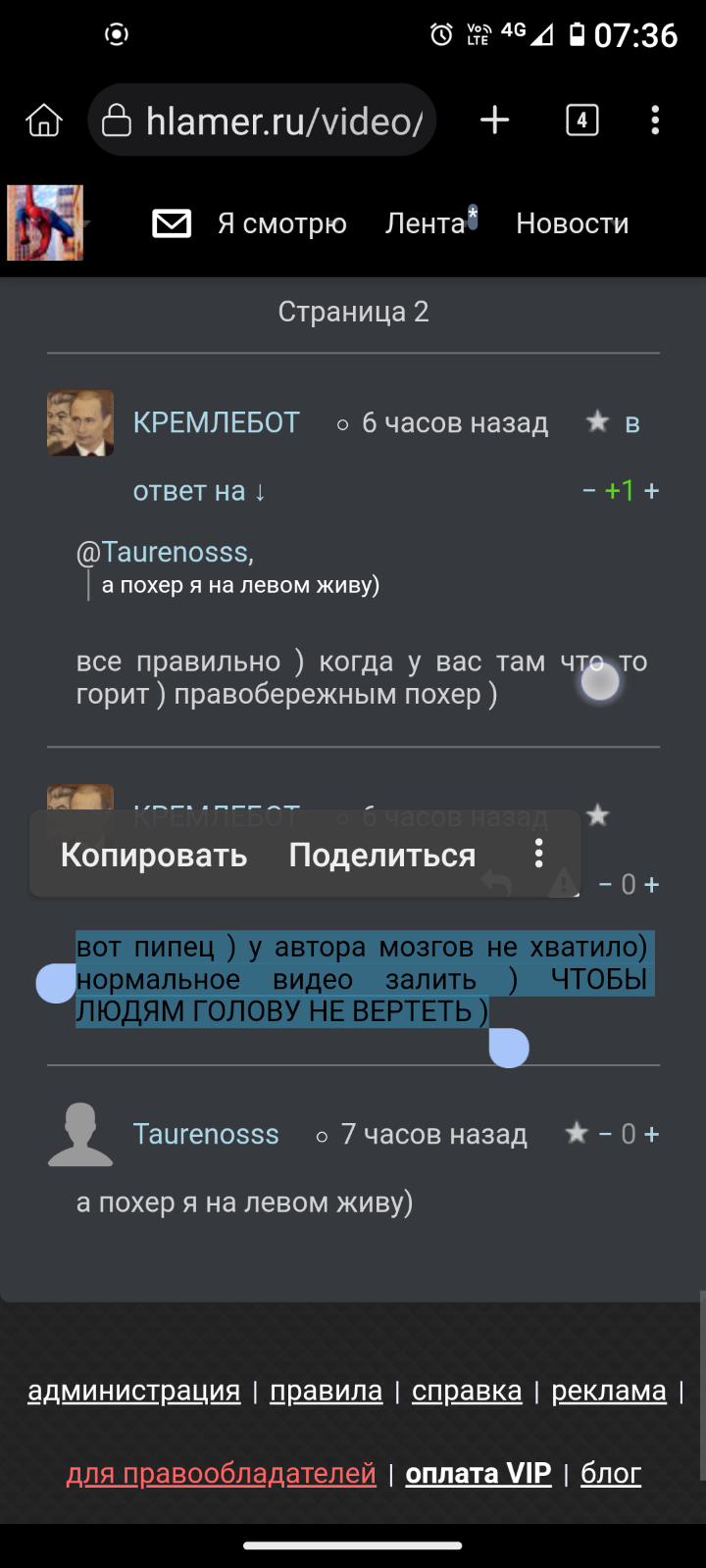Open a new browser tab
Screen dimensions: 706x1568
click(x=495, y=121)
